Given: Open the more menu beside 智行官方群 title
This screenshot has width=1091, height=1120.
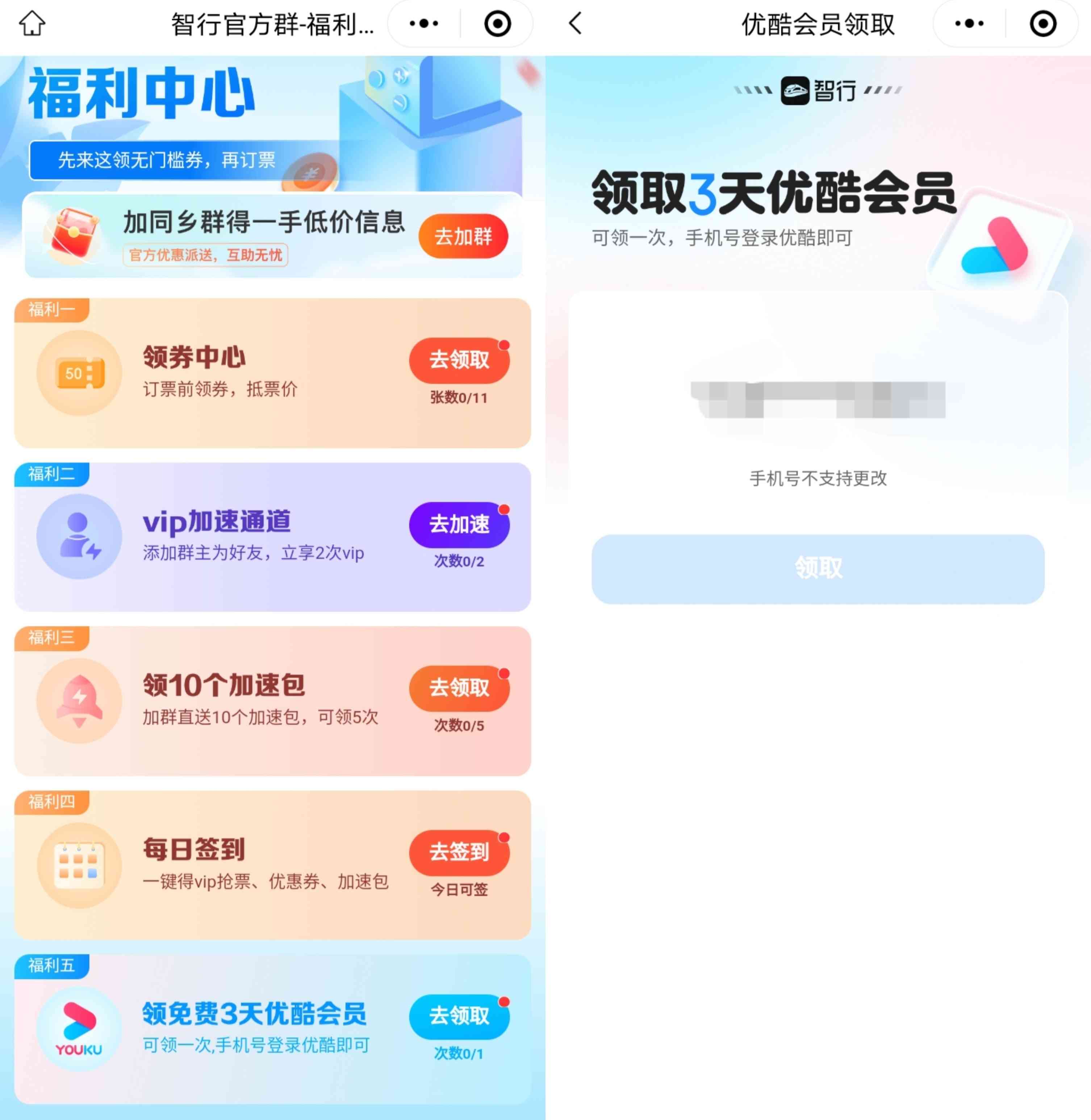Looking at the screenshot, I should (424, 24).
